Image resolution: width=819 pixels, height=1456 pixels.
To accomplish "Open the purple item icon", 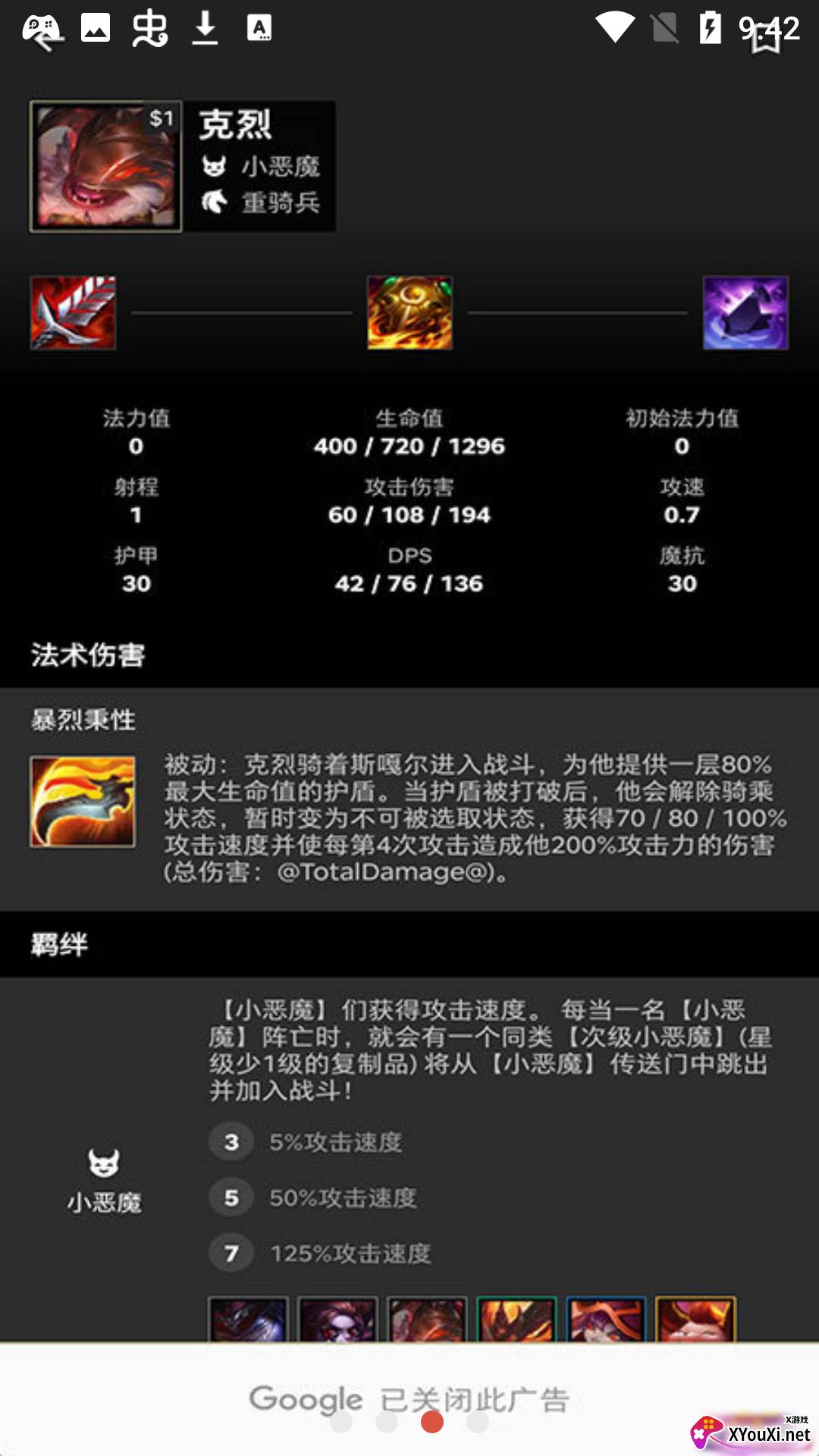I will [x=745, y=312].
